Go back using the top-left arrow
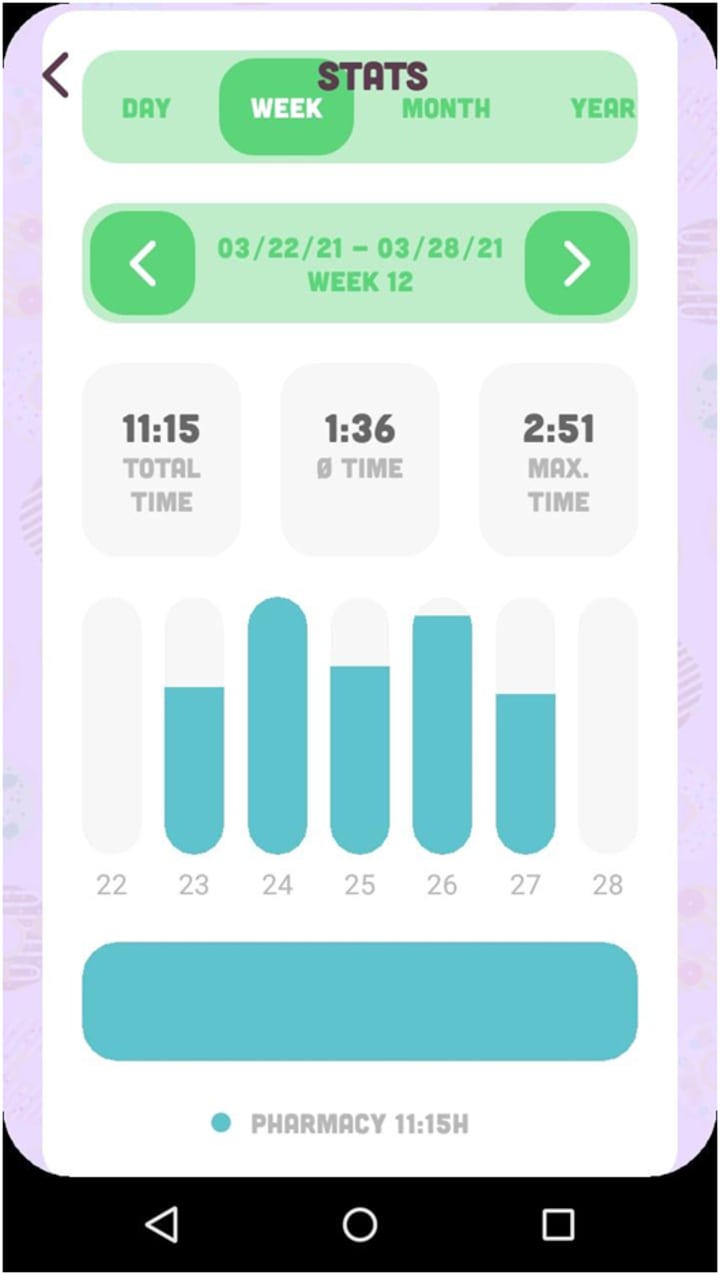Image resolution: width=720 pixels, height=1275 pixels. pos(56,75)
